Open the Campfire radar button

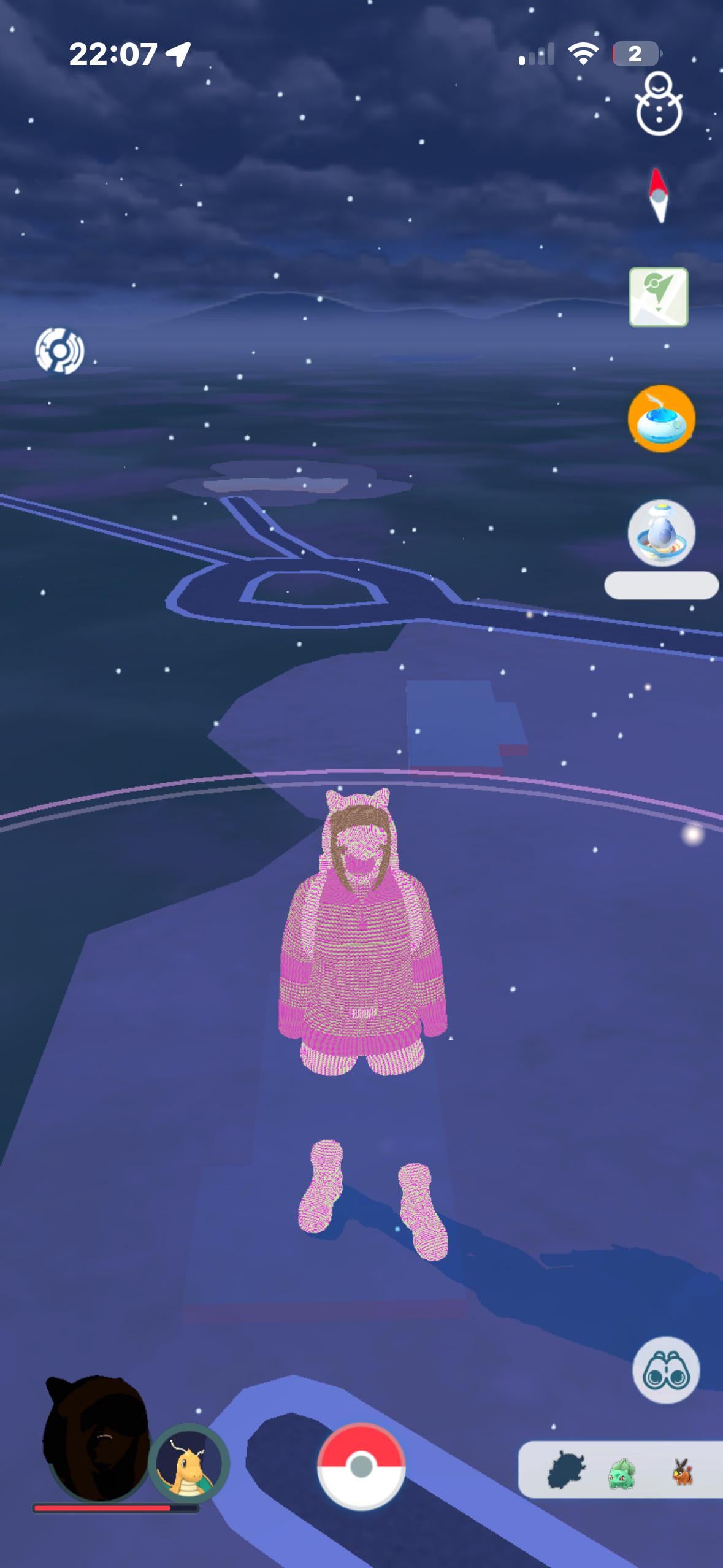59,350
